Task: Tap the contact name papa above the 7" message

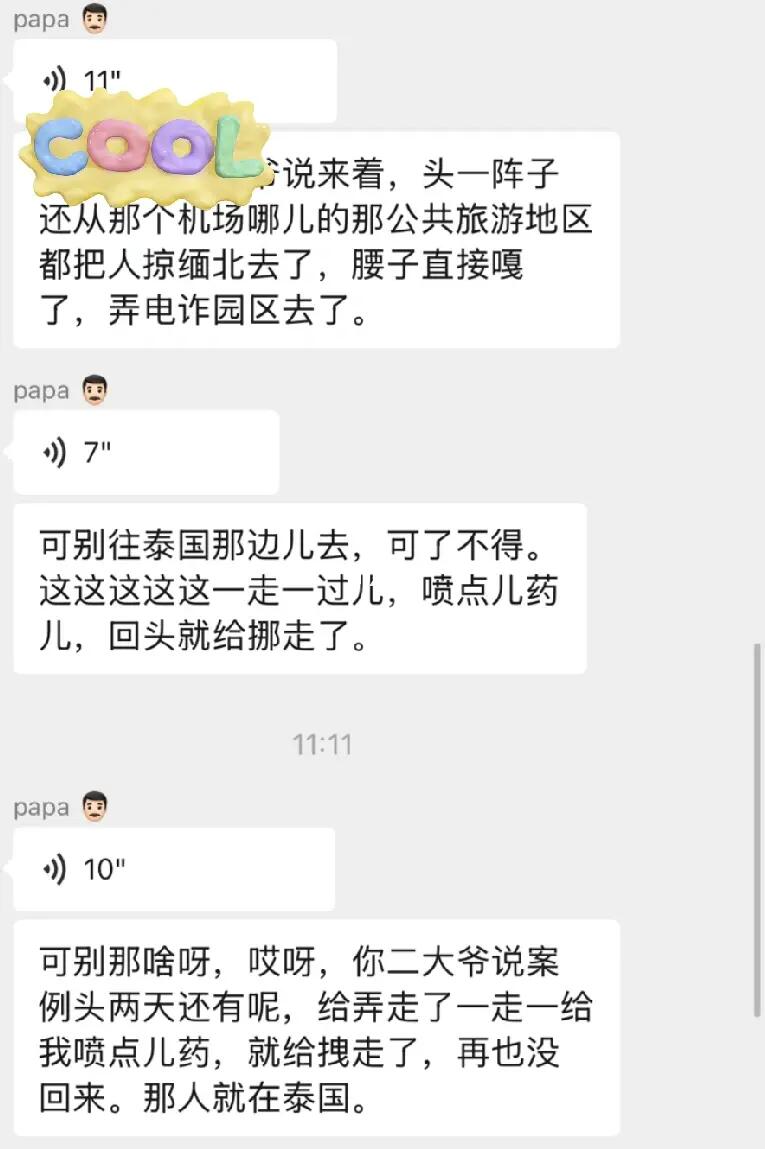Action: click(x=40, y=390)
